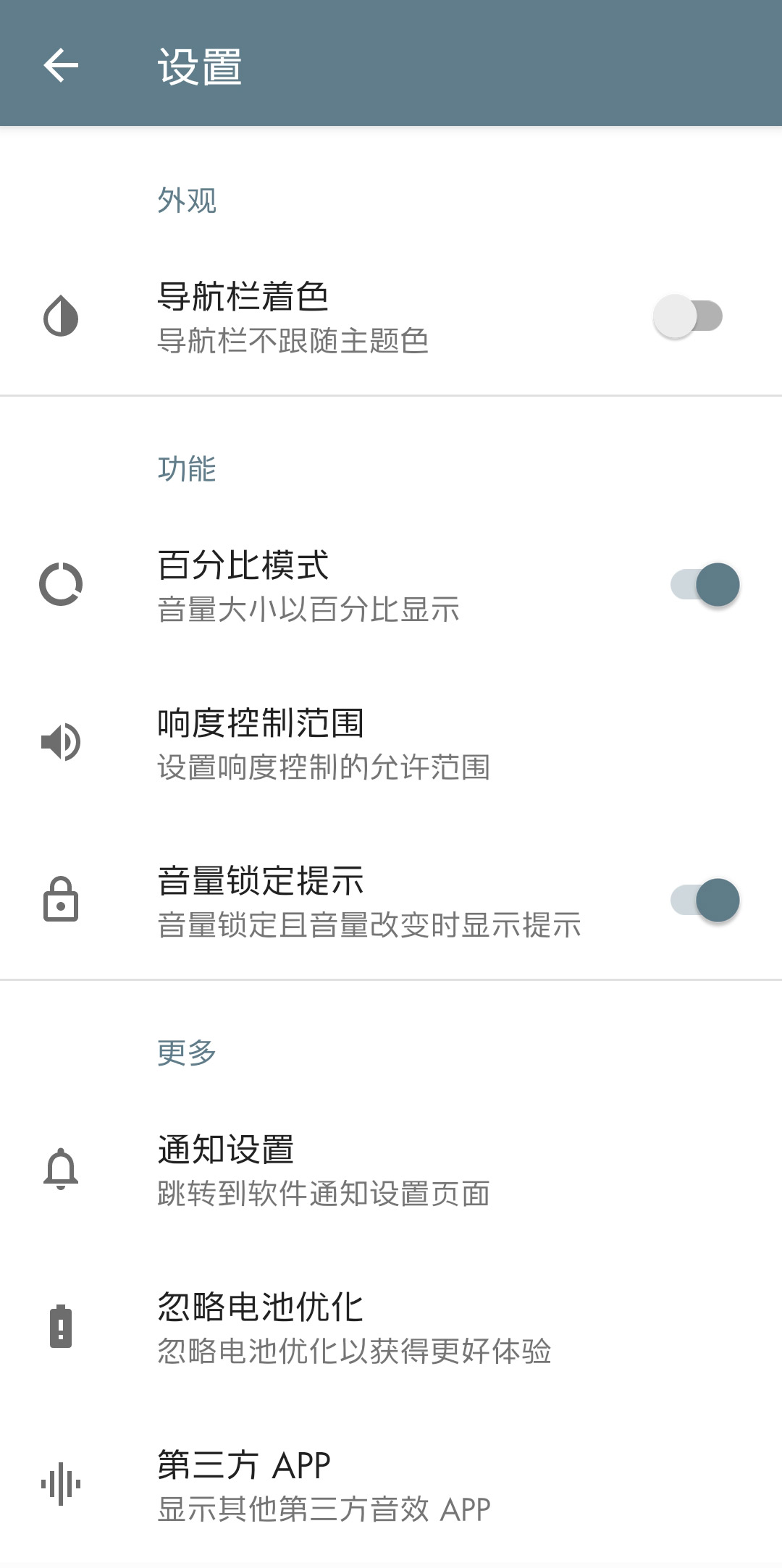Click the back arrow in the title bar

point(62,65)
